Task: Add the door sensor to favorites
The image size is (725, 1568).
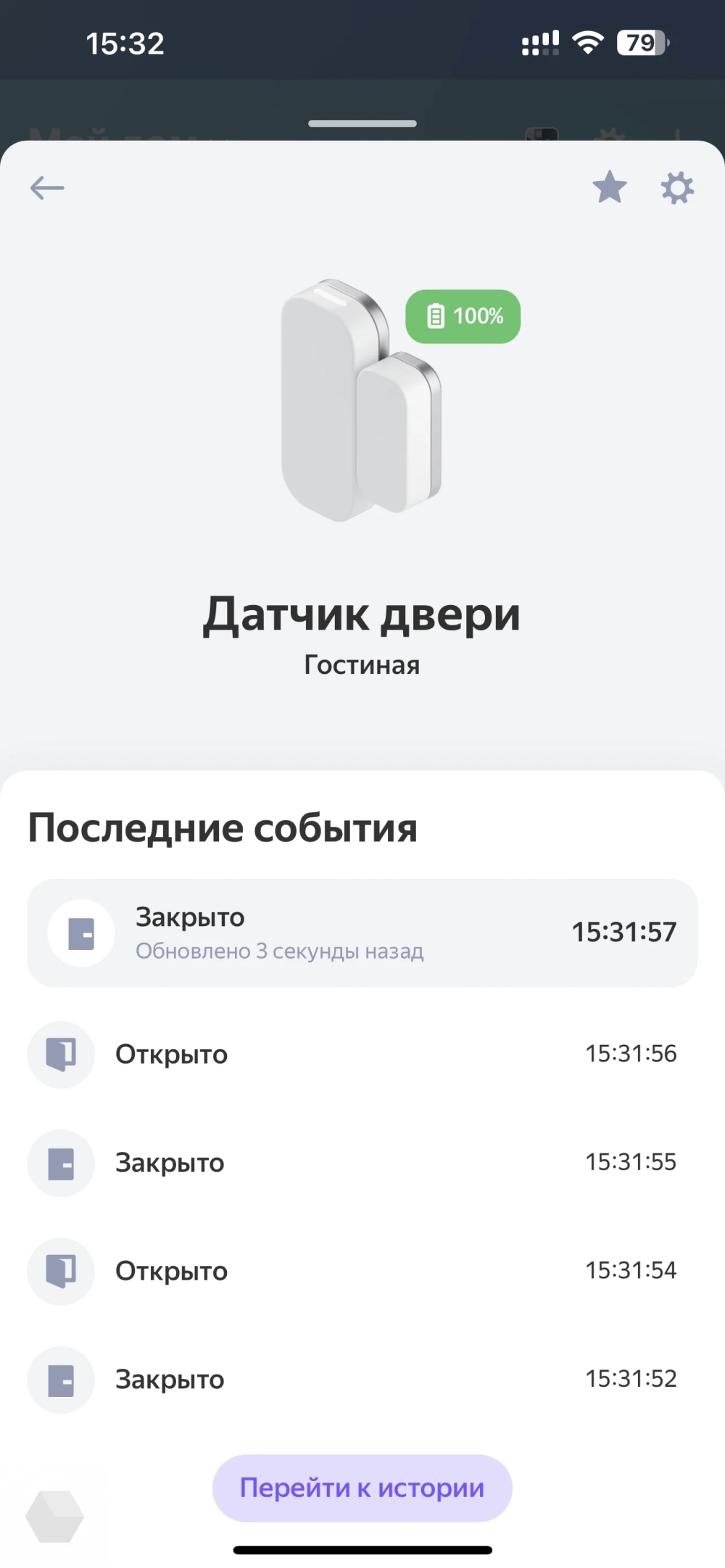Action: click(x=609, y=188)
